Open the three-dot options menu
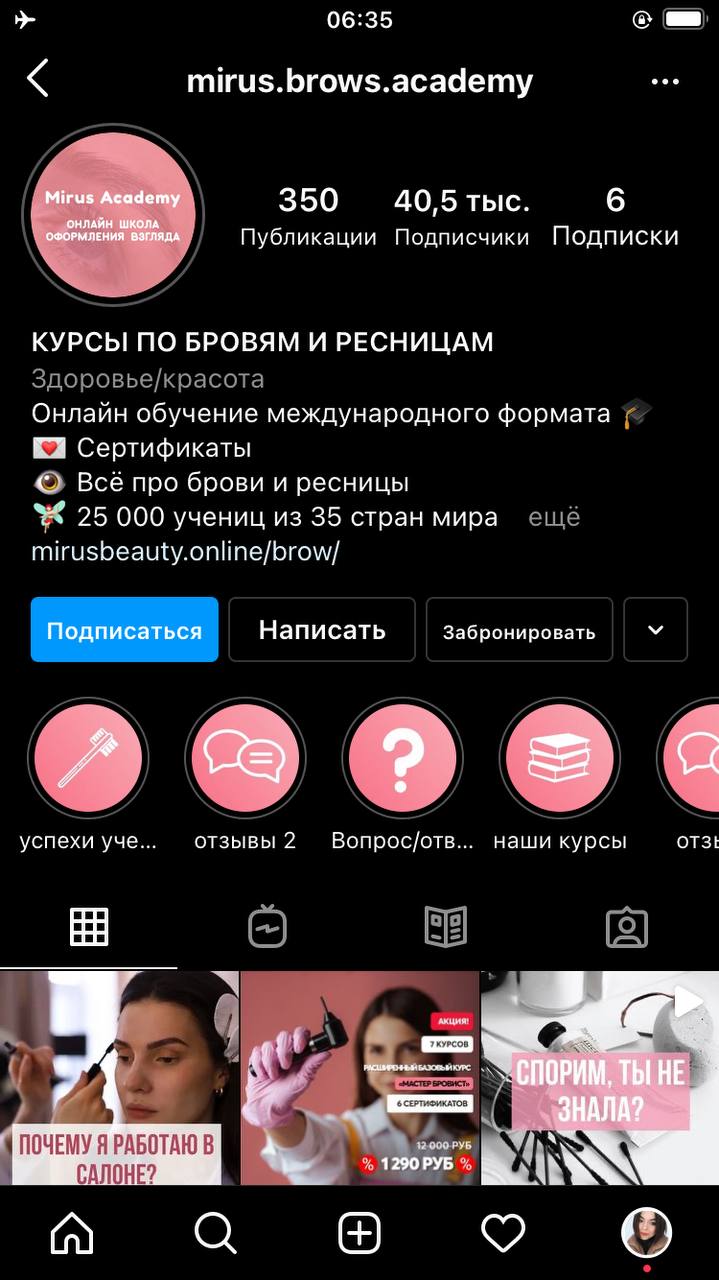719x1280 pixels. [665, 82]
